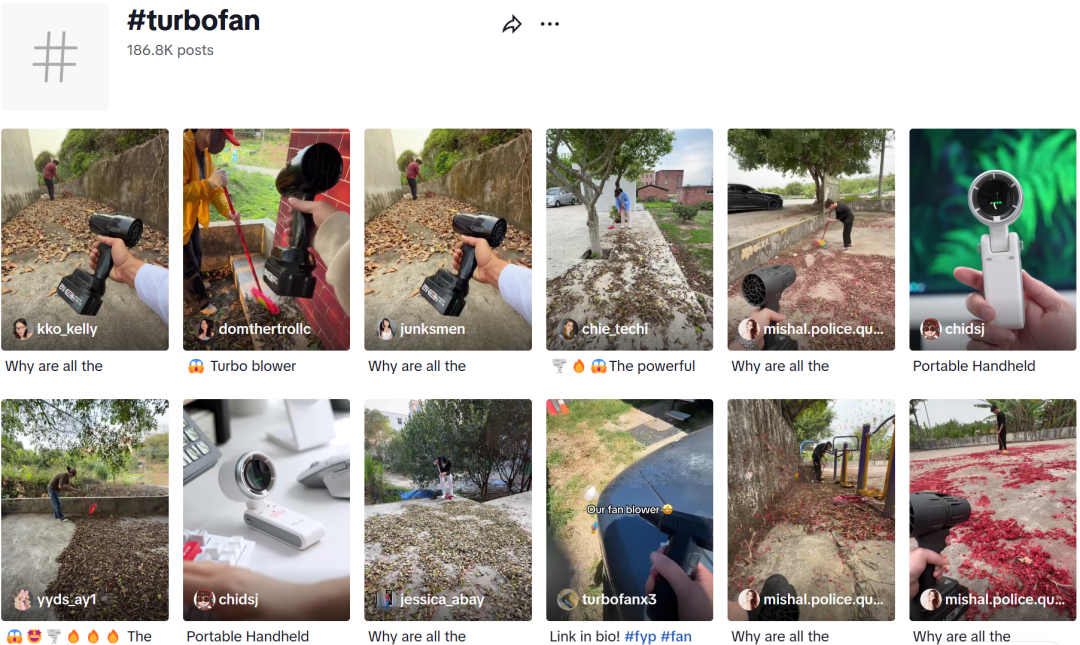
Task: Open the three-dot overflow menu
Action: (x=550, y=25)
